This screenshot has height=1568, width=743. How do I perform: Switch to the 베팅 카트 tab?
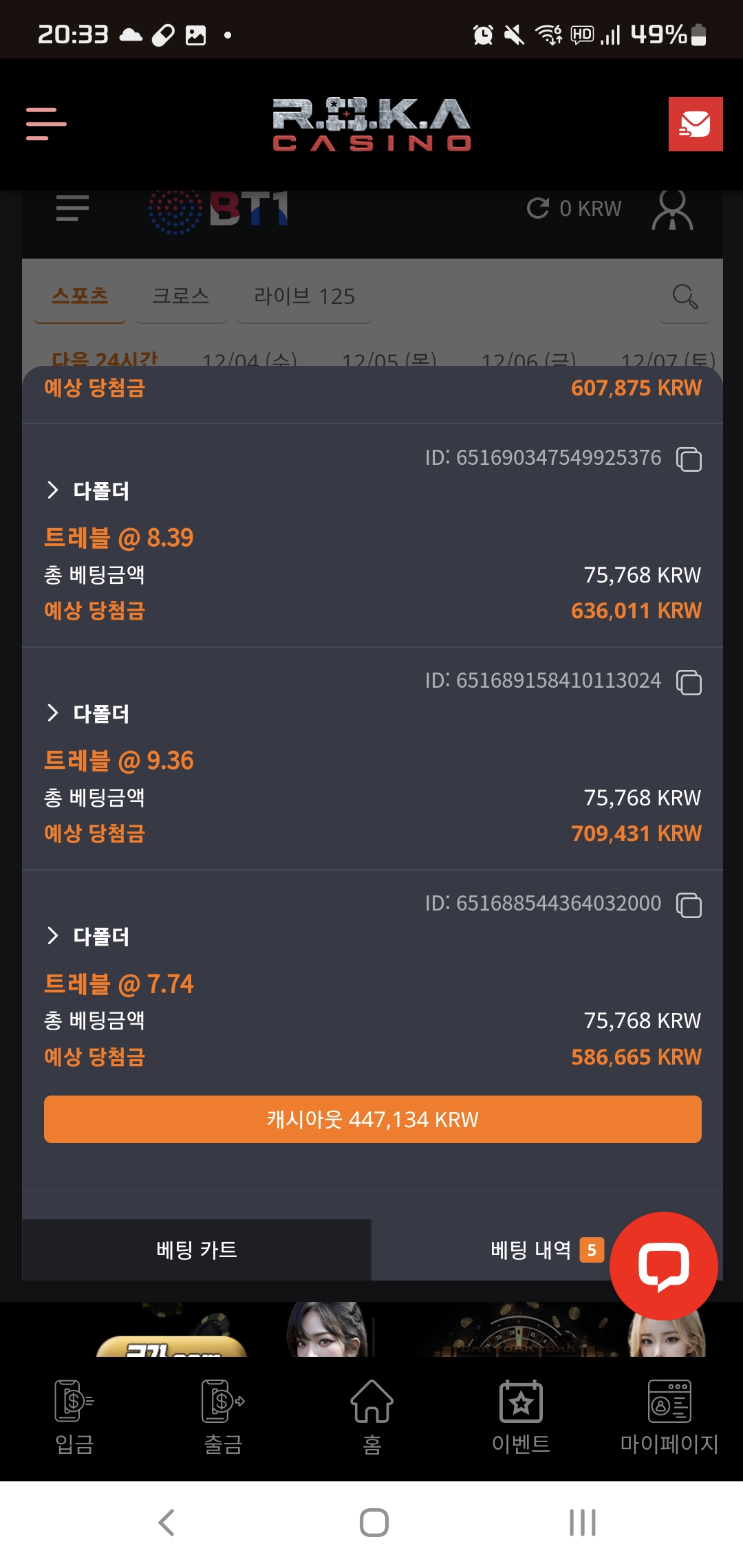tap(197, 1250)
